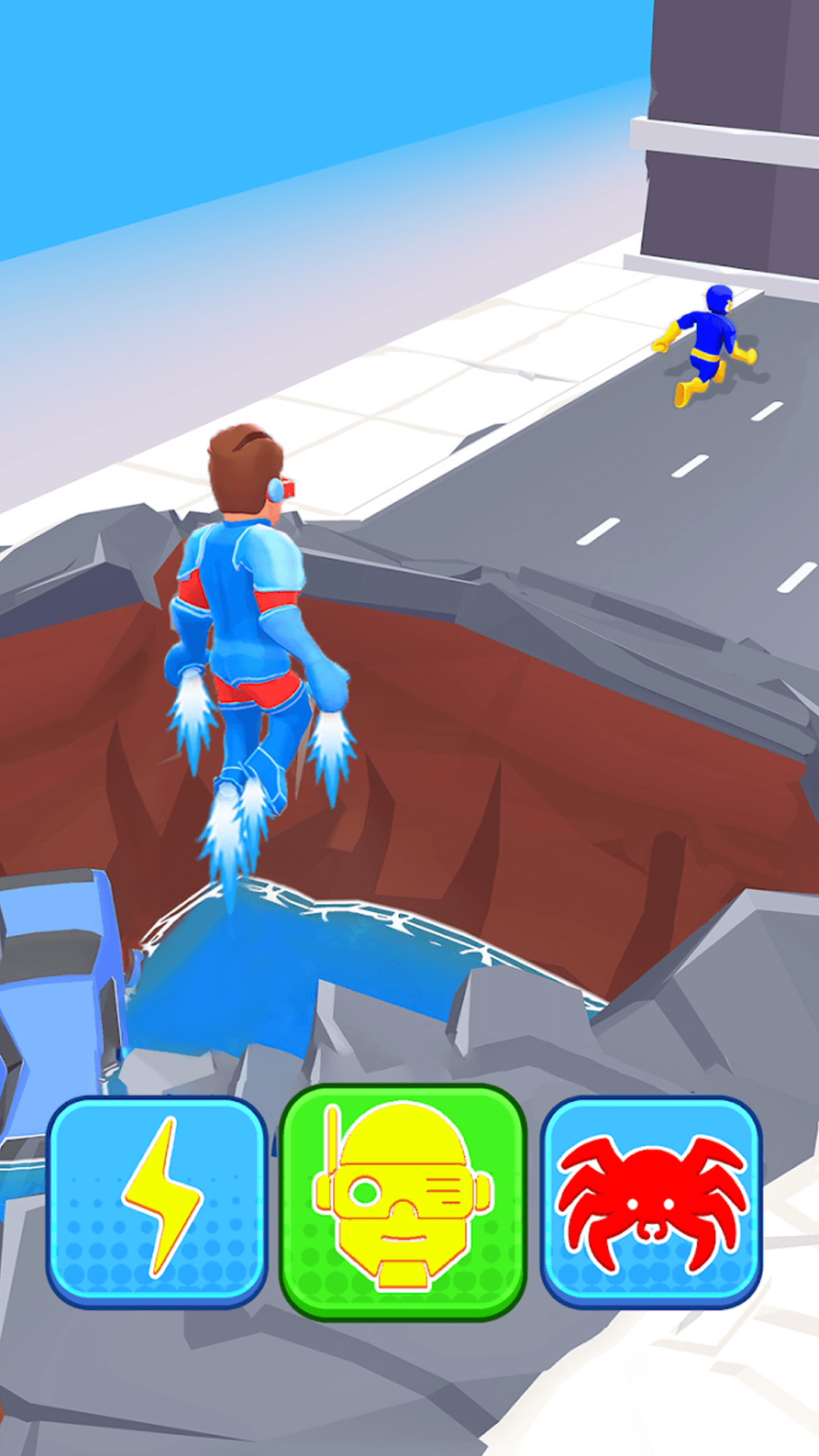819x1456 pixels.
Task: Switch to the red spider hero
Action: [651, 1202]
